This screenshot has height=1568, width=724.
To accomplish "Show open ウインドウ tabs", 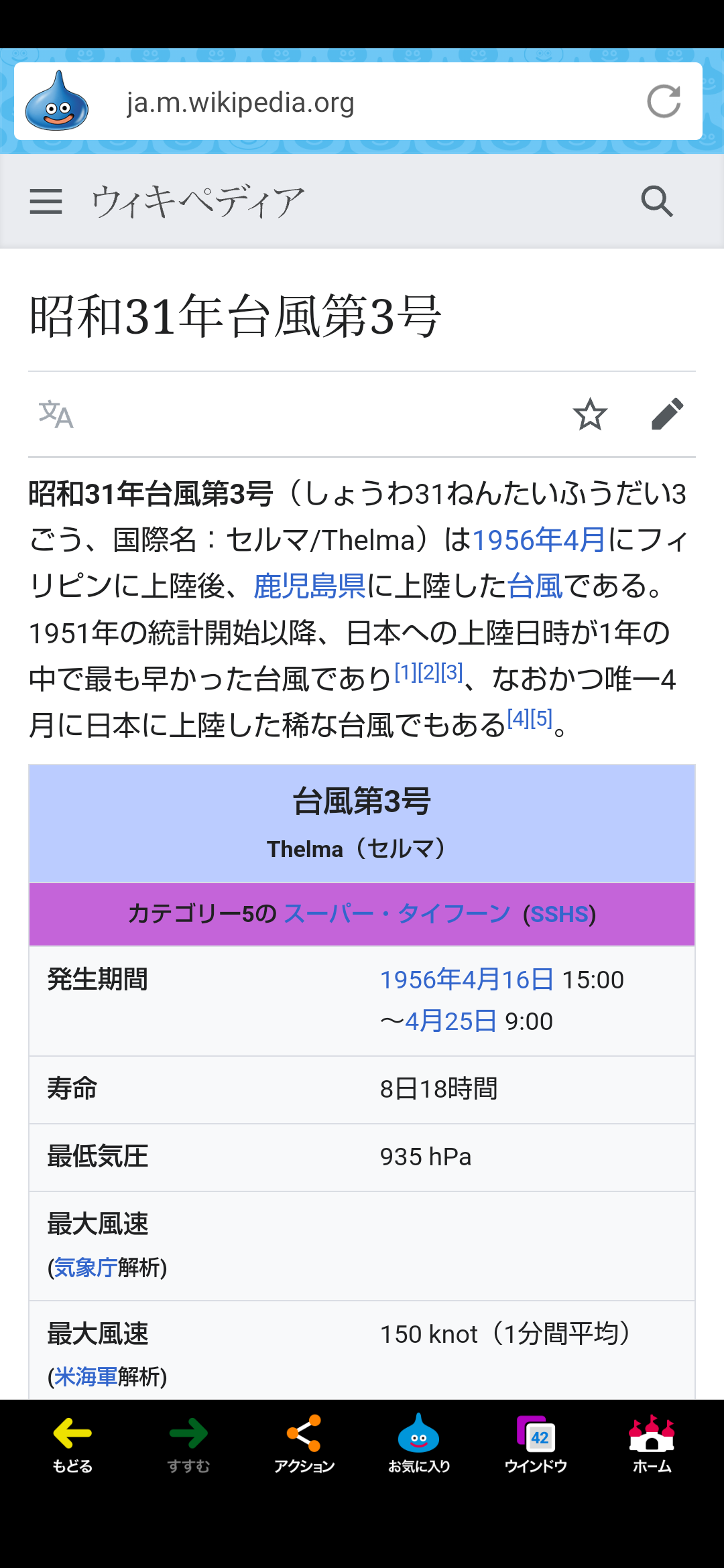I will pyautogui.click(x=536, y=1444).
